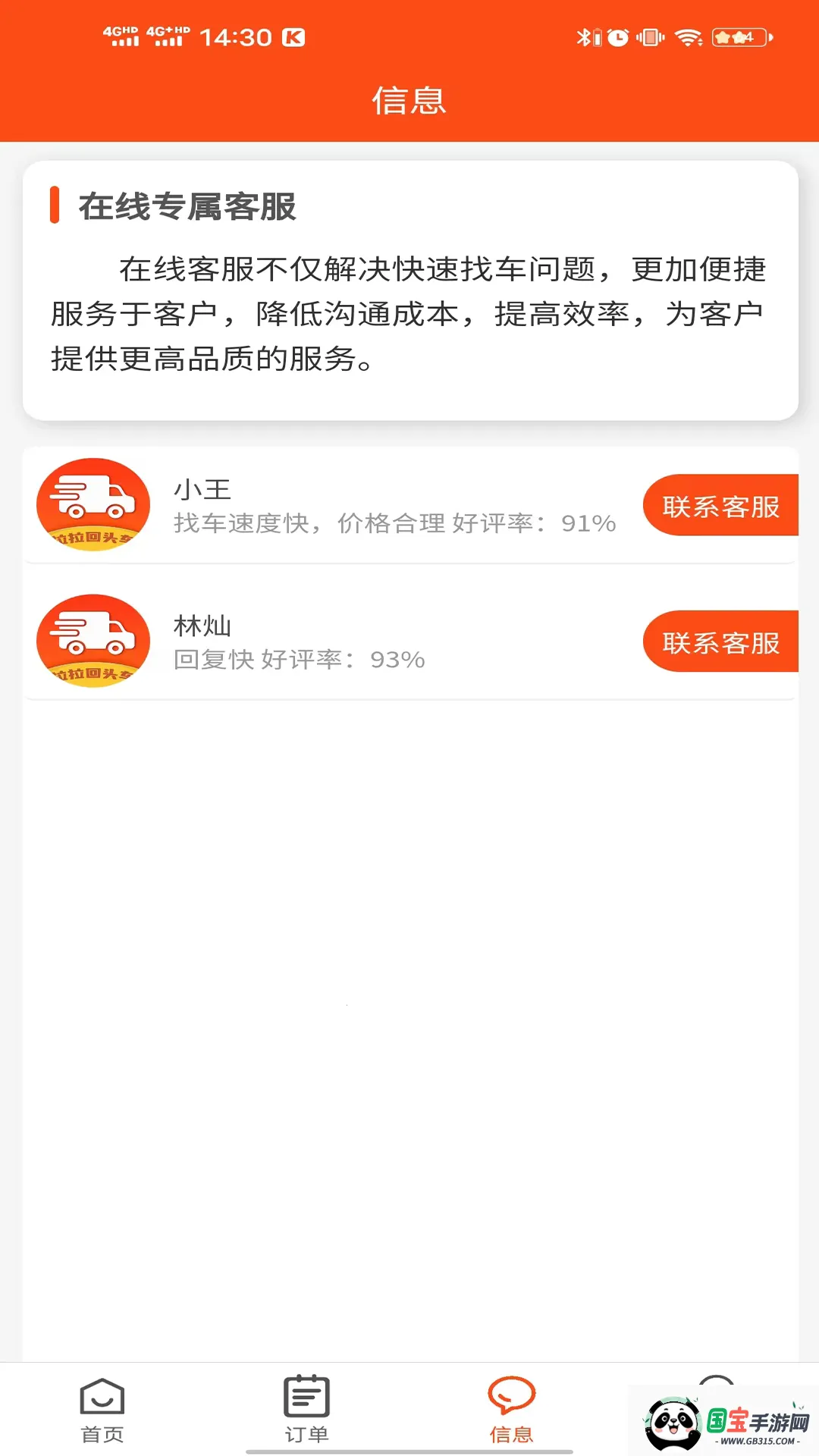Contact customer service agent 小王
Image resolution: width=819 pixels, height=1456 pixels.
(x=720, y=506)
